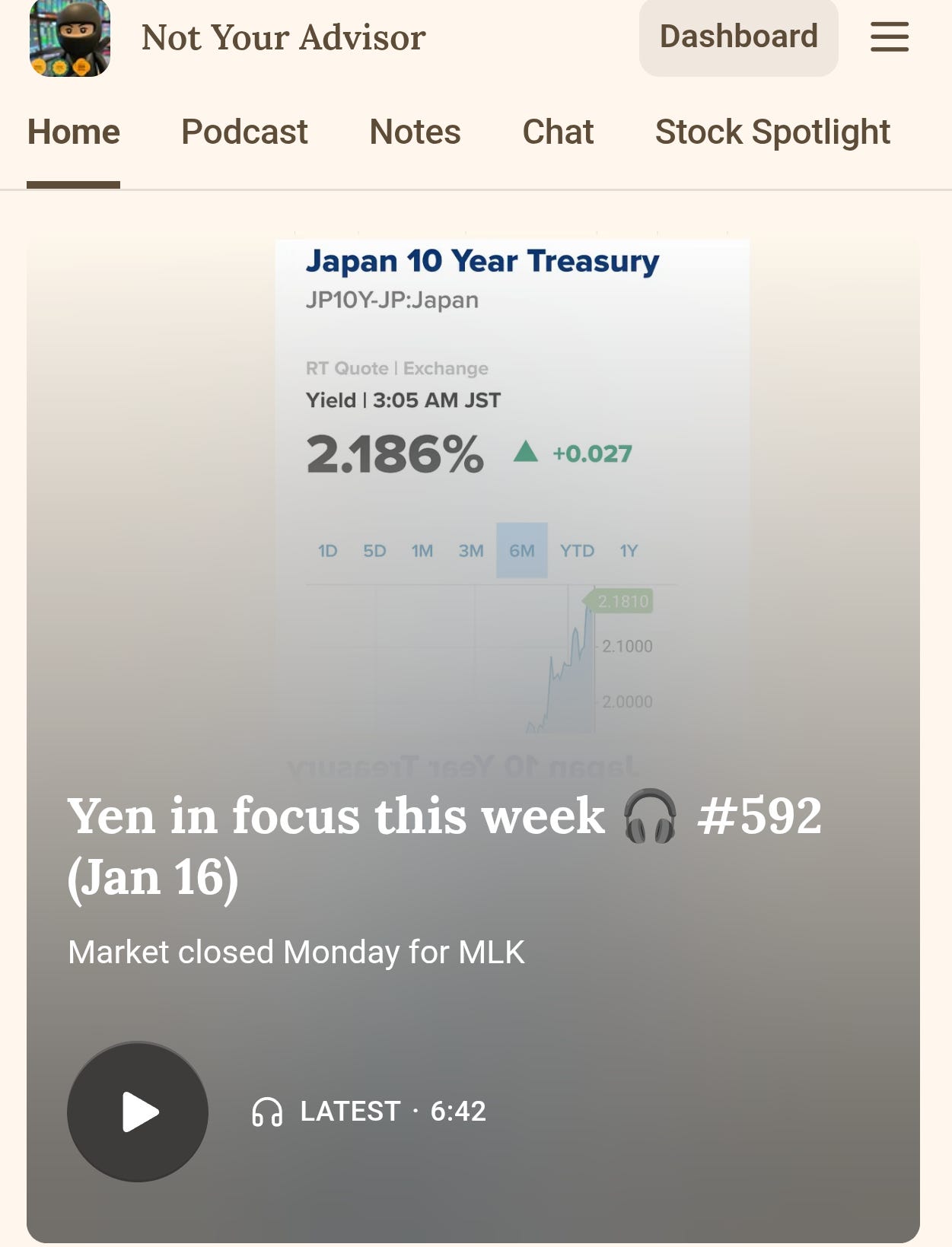This screenshot has height=1247, width=952.
Task: Open the hamburger menu
Action: click(x=890, y=37)
